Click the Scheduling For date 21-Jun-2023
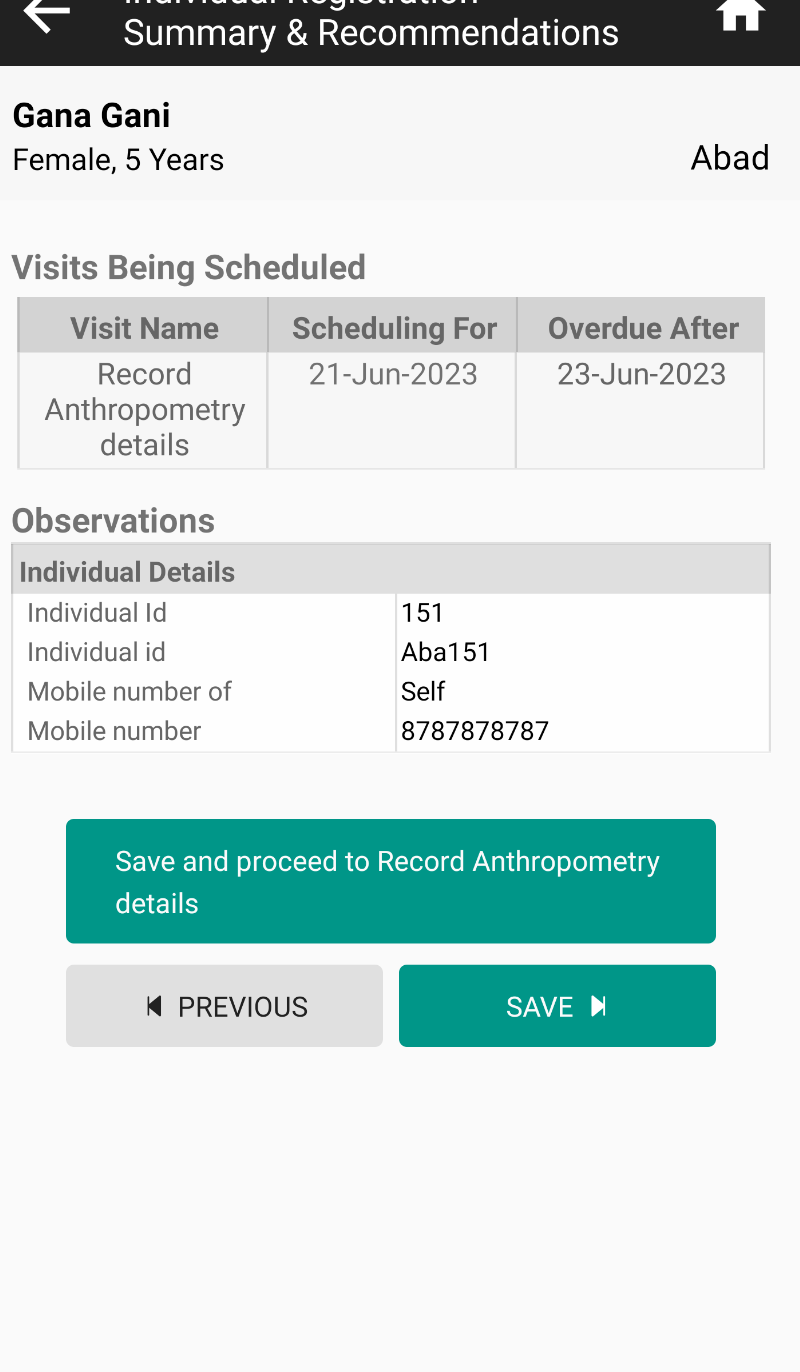 pos(391,374)
